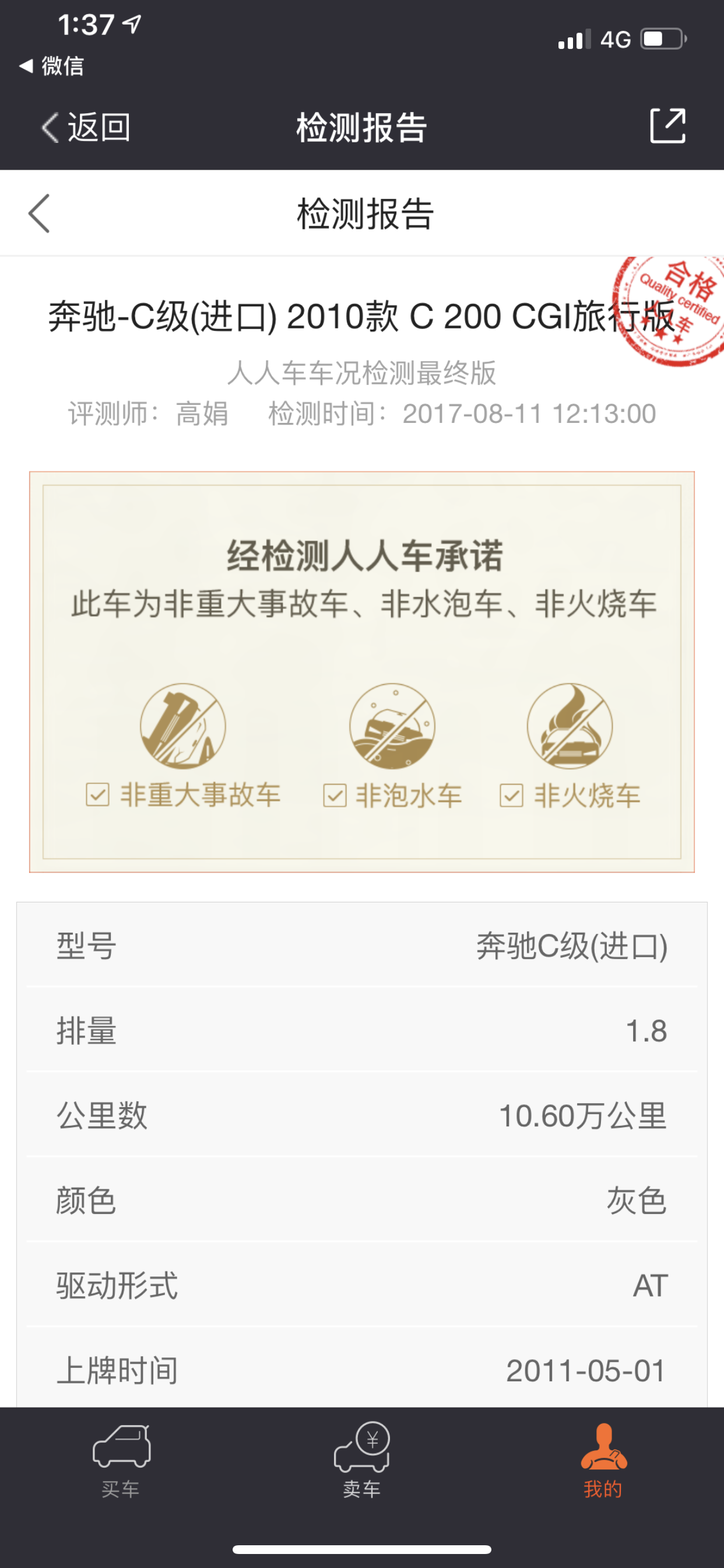Go back using the inner page arrow
Viewport: 724px width, 1568px height.
(39, 213)
